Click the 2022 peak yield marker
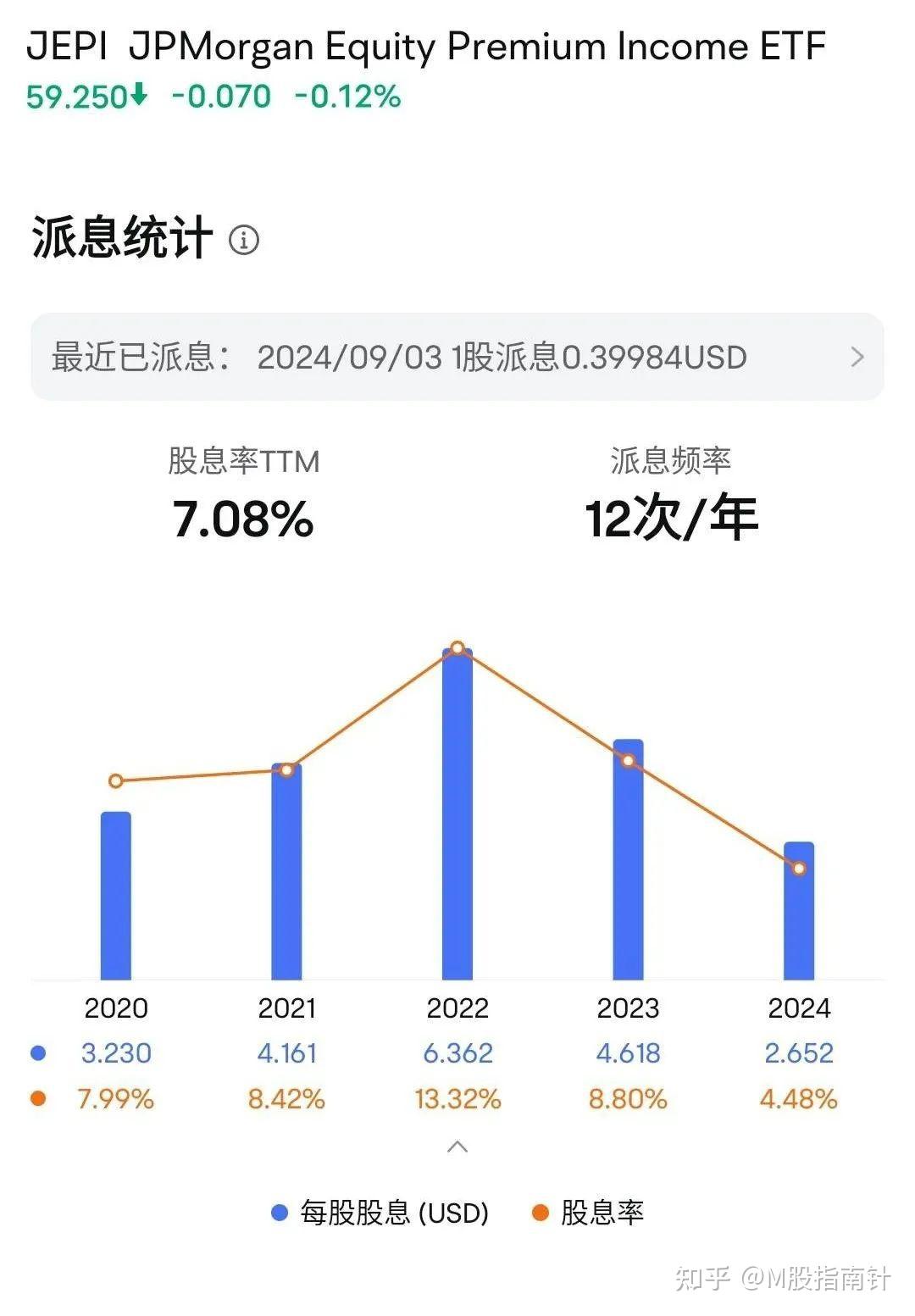Screen dimensions: 915x1316 [x=457, y=648]
